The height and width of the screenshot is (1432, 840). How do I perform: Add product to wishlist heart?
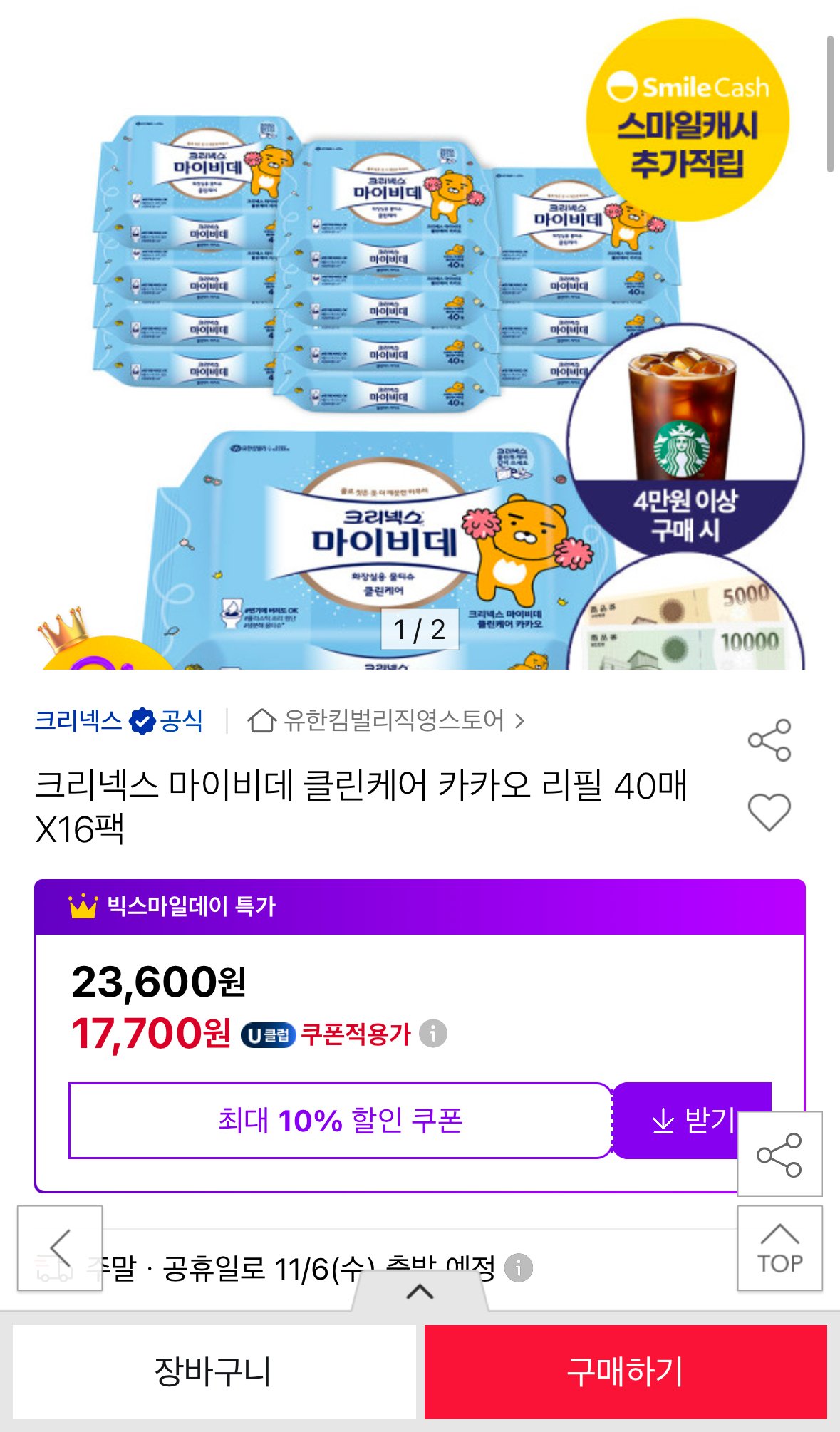769,811
